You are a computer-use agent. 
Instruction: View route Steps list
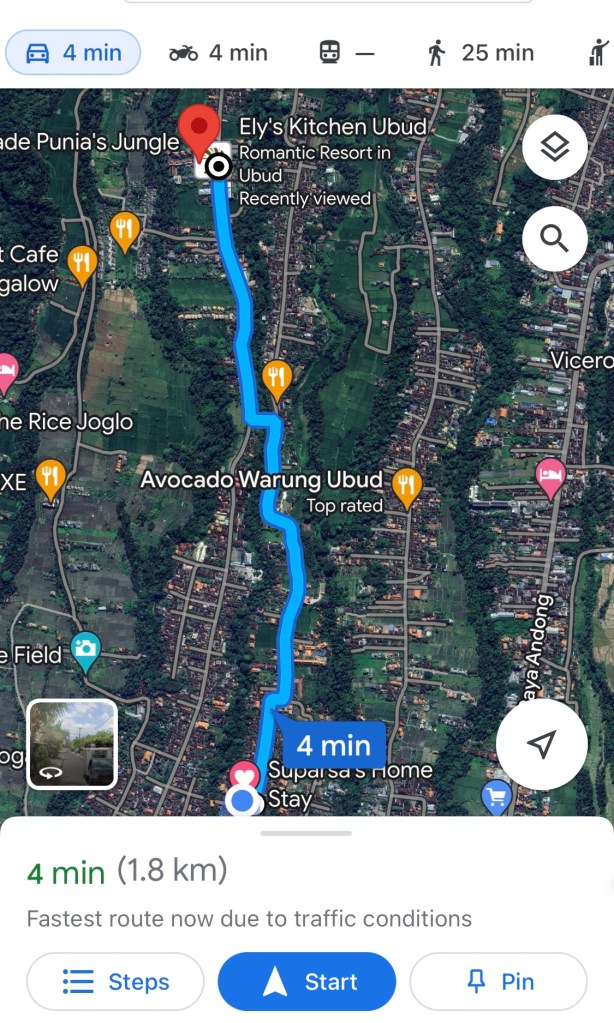(x=115, y=981)
